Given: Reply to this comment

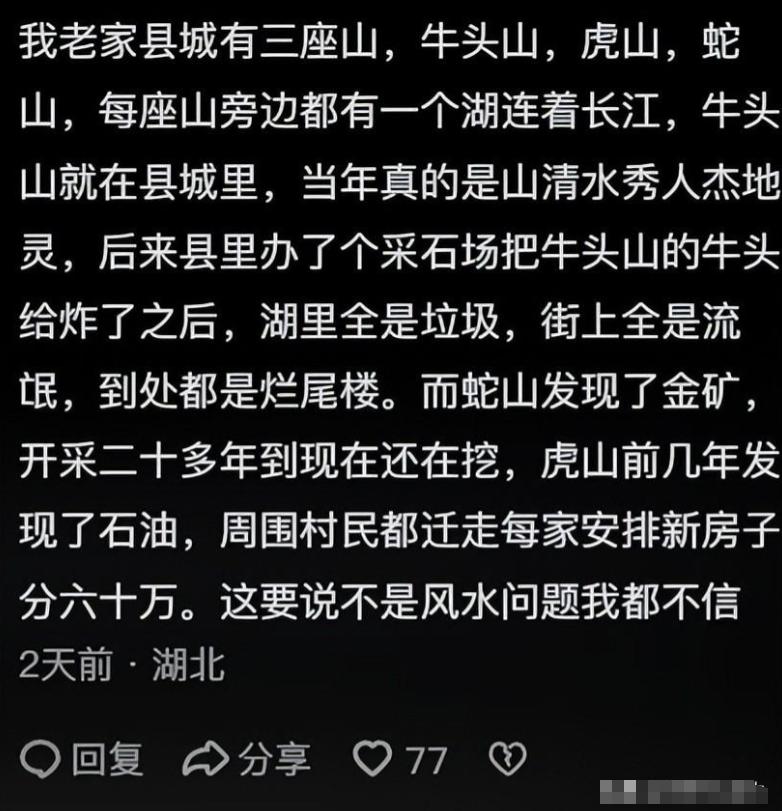Looking at the screenshot, I should point(82,759).
